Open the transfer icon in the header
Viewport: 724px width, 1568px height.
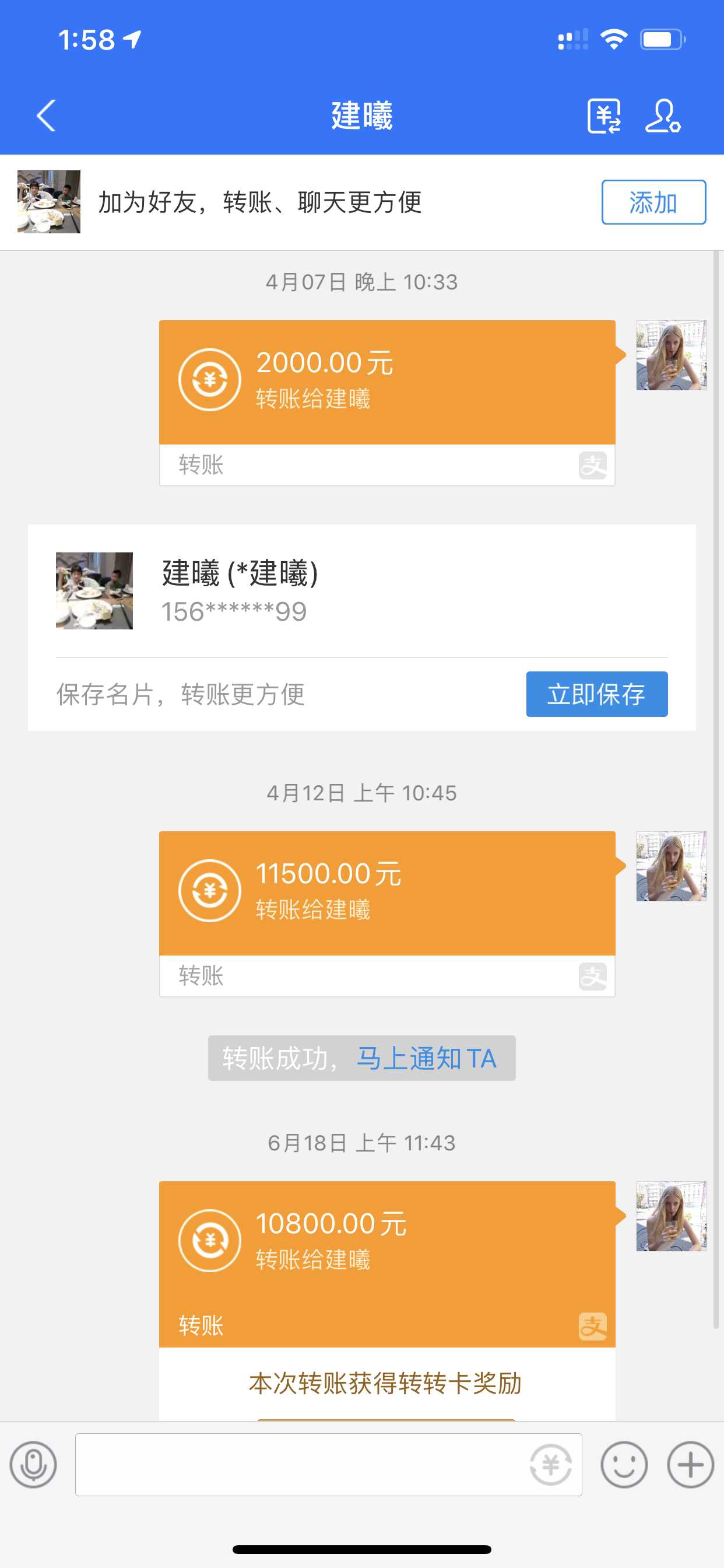tap(603, 116)
